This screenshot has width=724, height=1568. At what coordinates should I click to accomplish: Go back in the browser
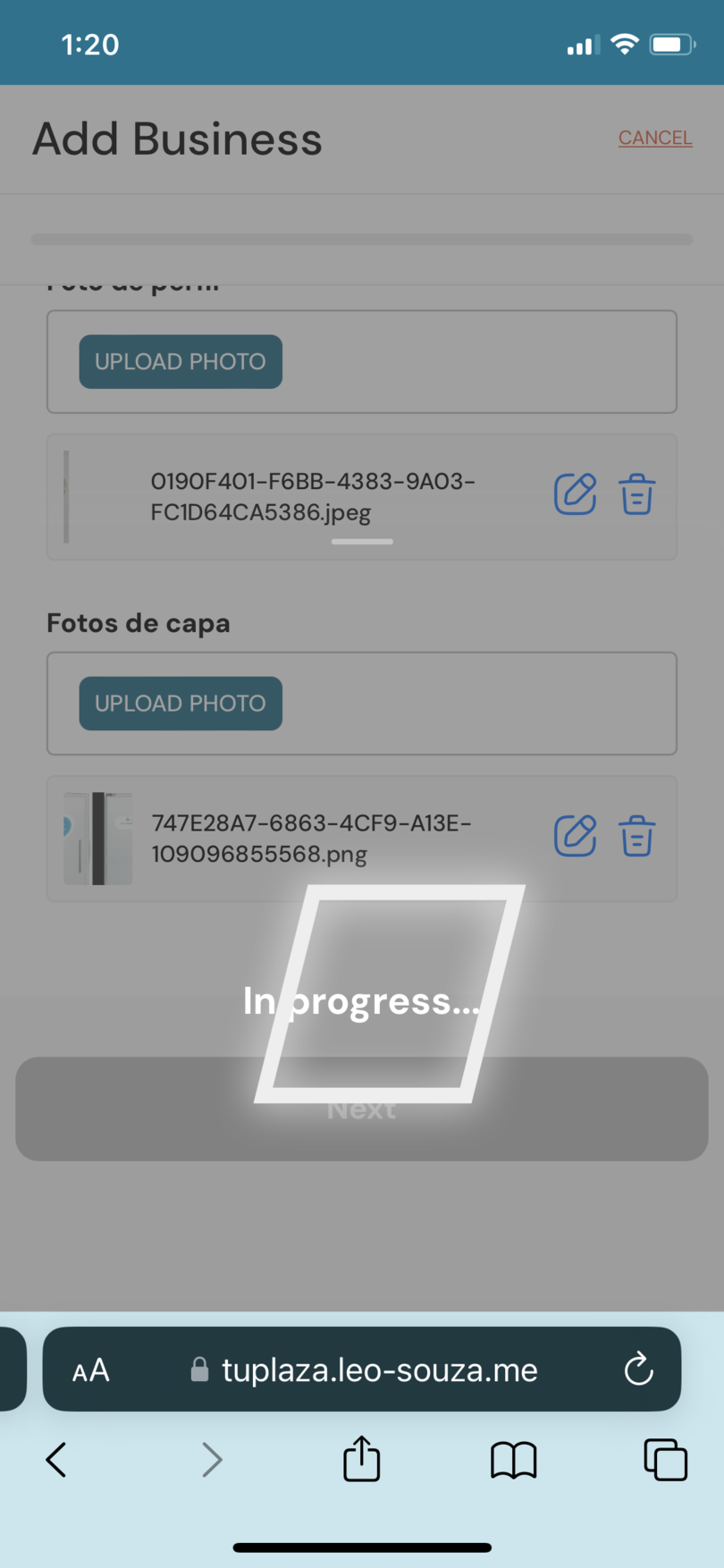pyautogui.click(x=56, y=1460)
